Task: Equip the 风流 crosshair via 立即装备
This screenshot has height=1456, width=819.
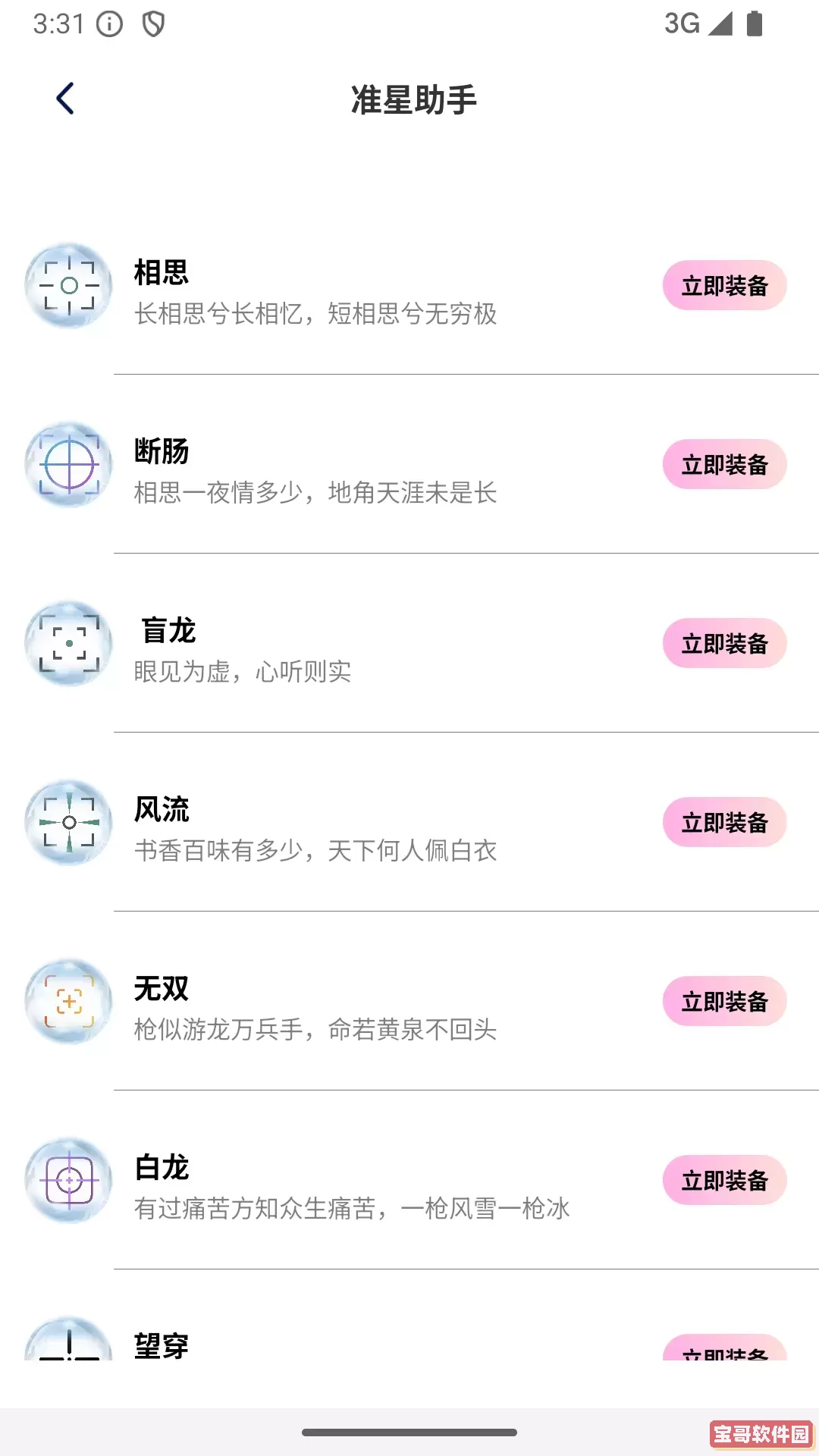Action: click(x=723, y=823)
